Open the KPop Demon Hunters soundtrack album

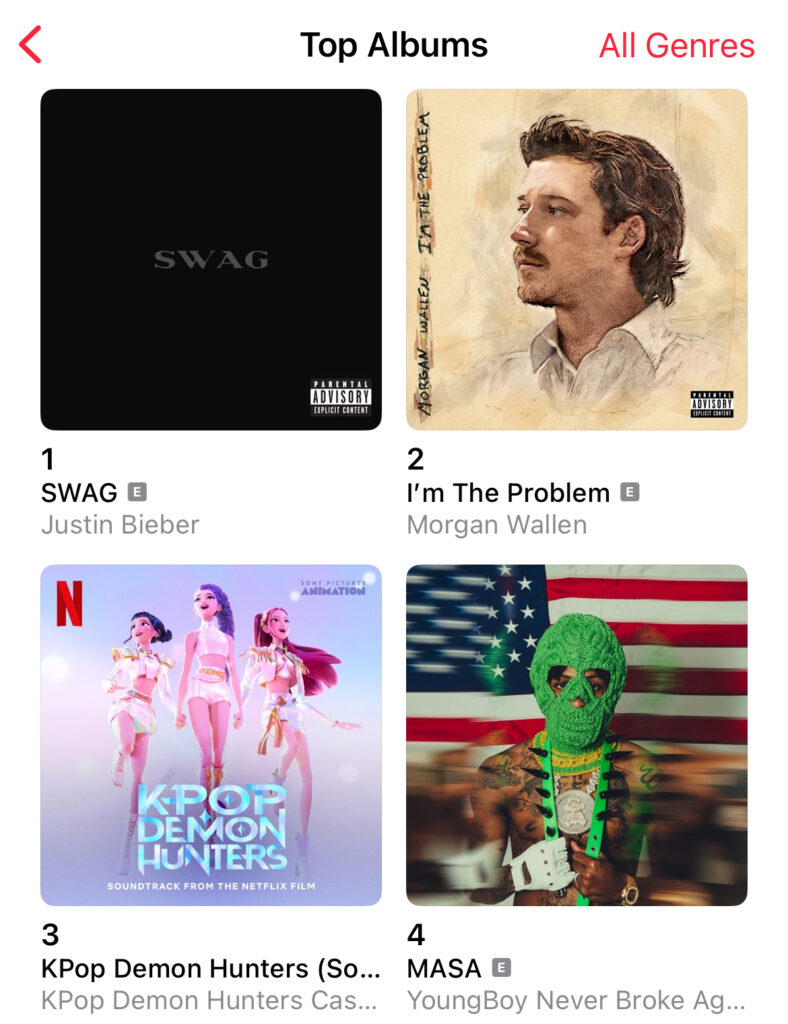point(211,735)
